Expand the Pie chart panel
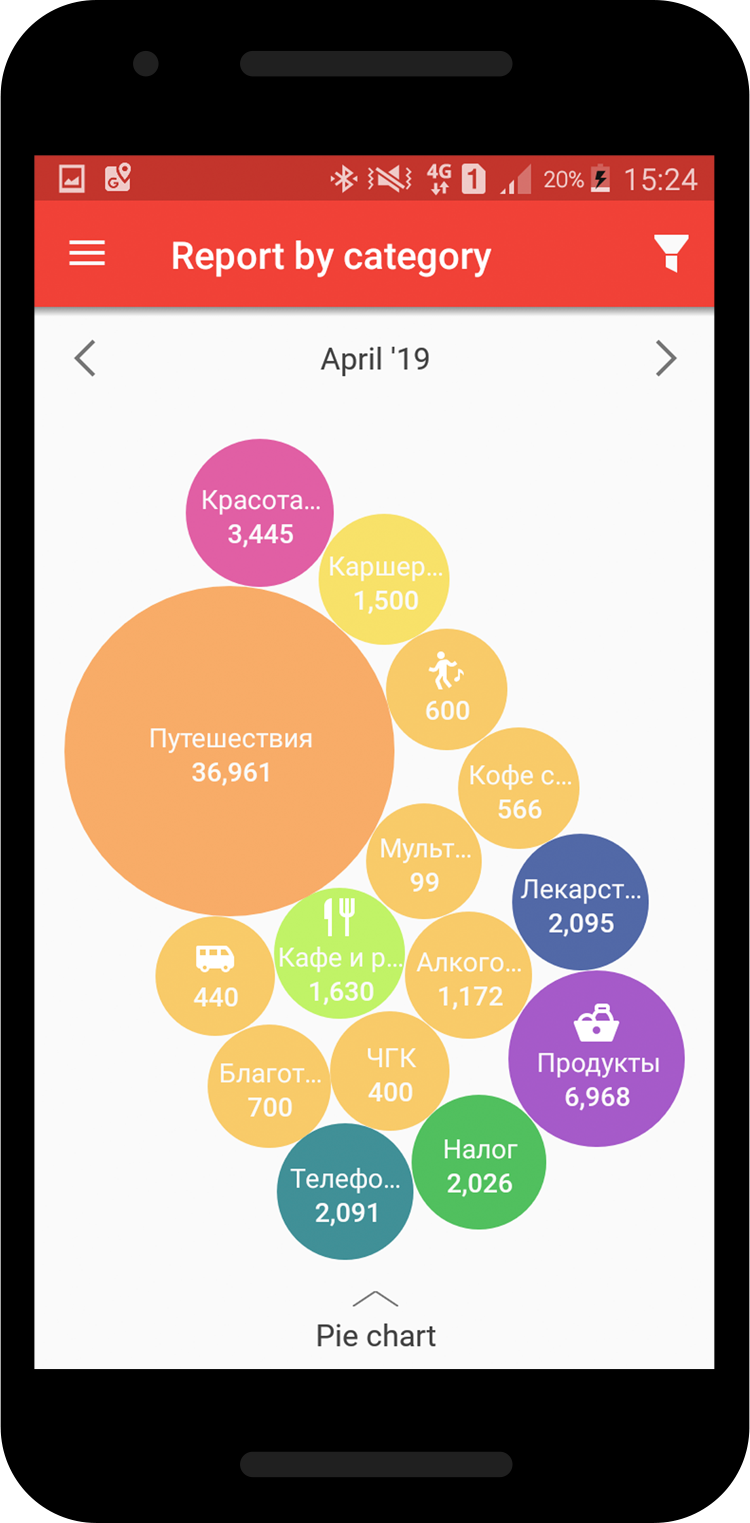Screen dimensions: 750x1523 tap(376, 1321)
